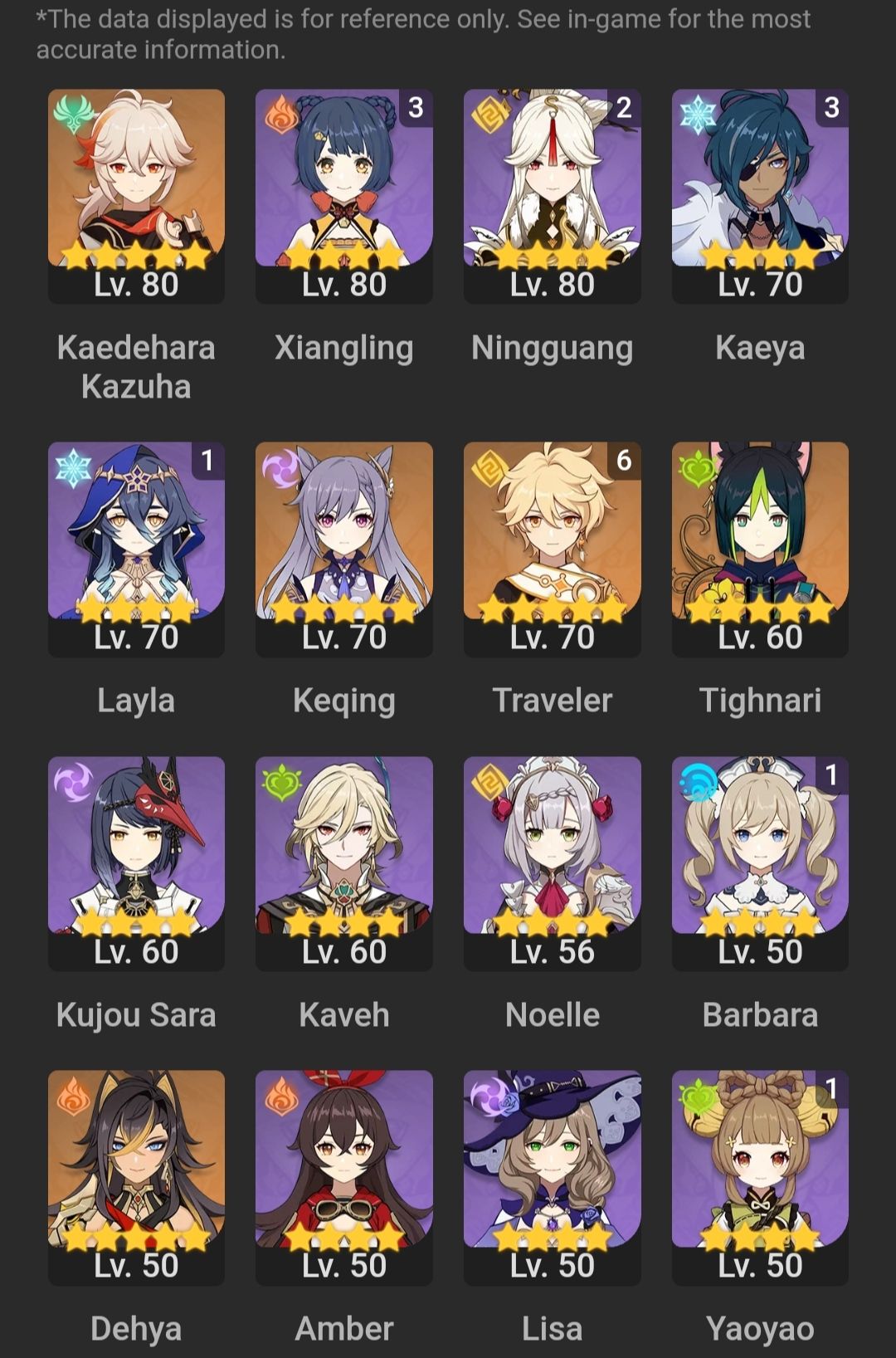896x1358 pixels.
Task: Select Kaveh's character portrait
Action: click(344, 847)
